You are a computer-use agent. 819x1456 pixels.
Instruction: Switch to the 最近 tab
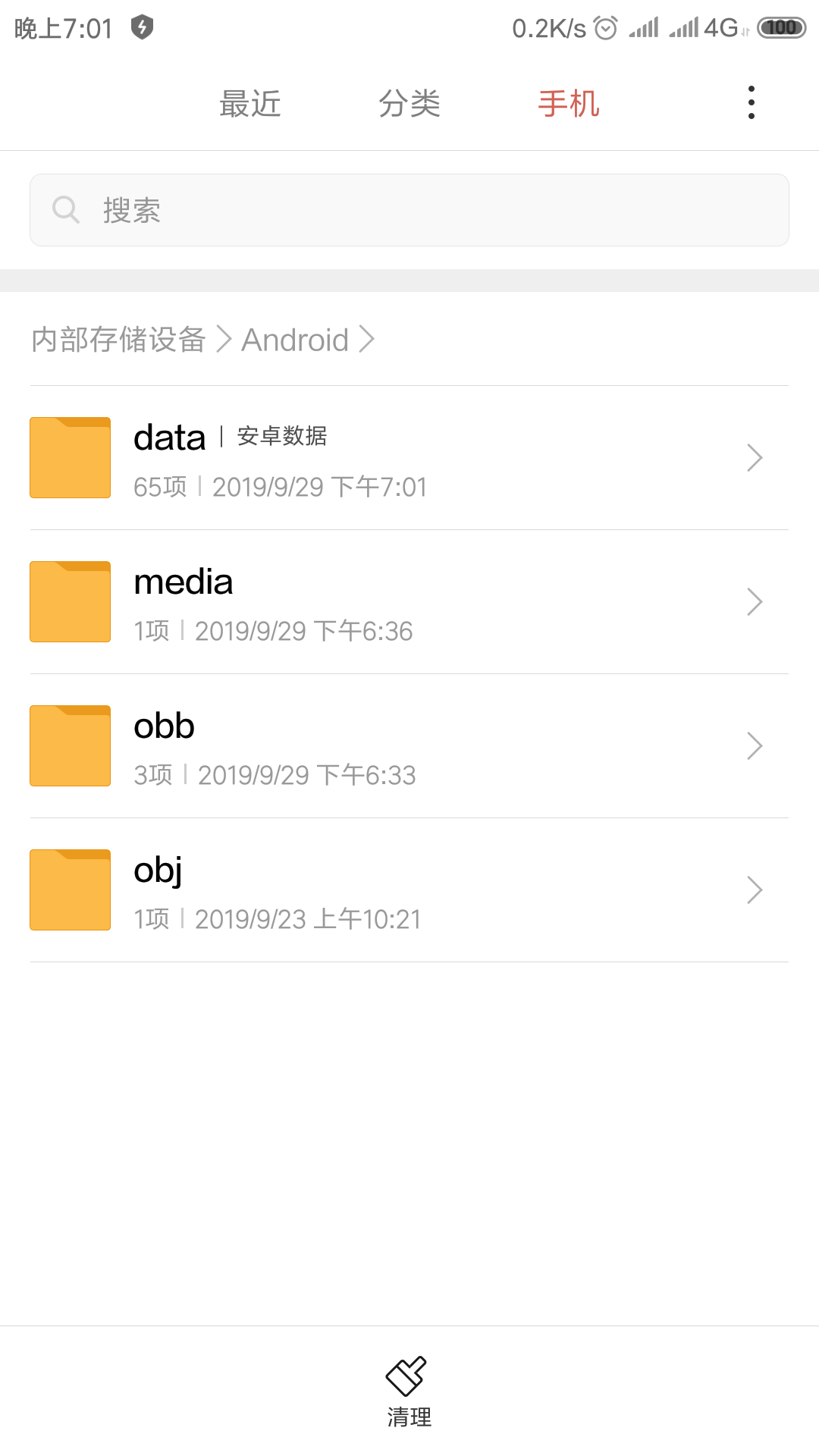250,104
